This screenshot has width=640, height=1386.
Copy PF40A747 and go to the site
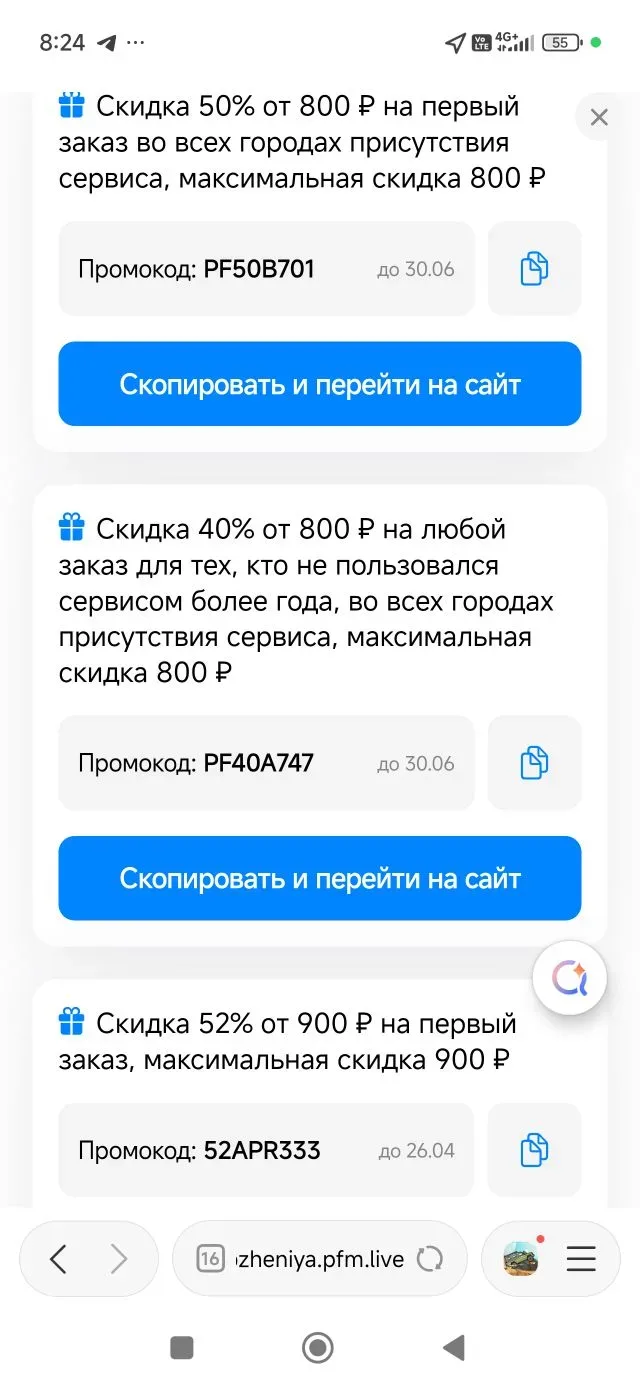(320, 878)
